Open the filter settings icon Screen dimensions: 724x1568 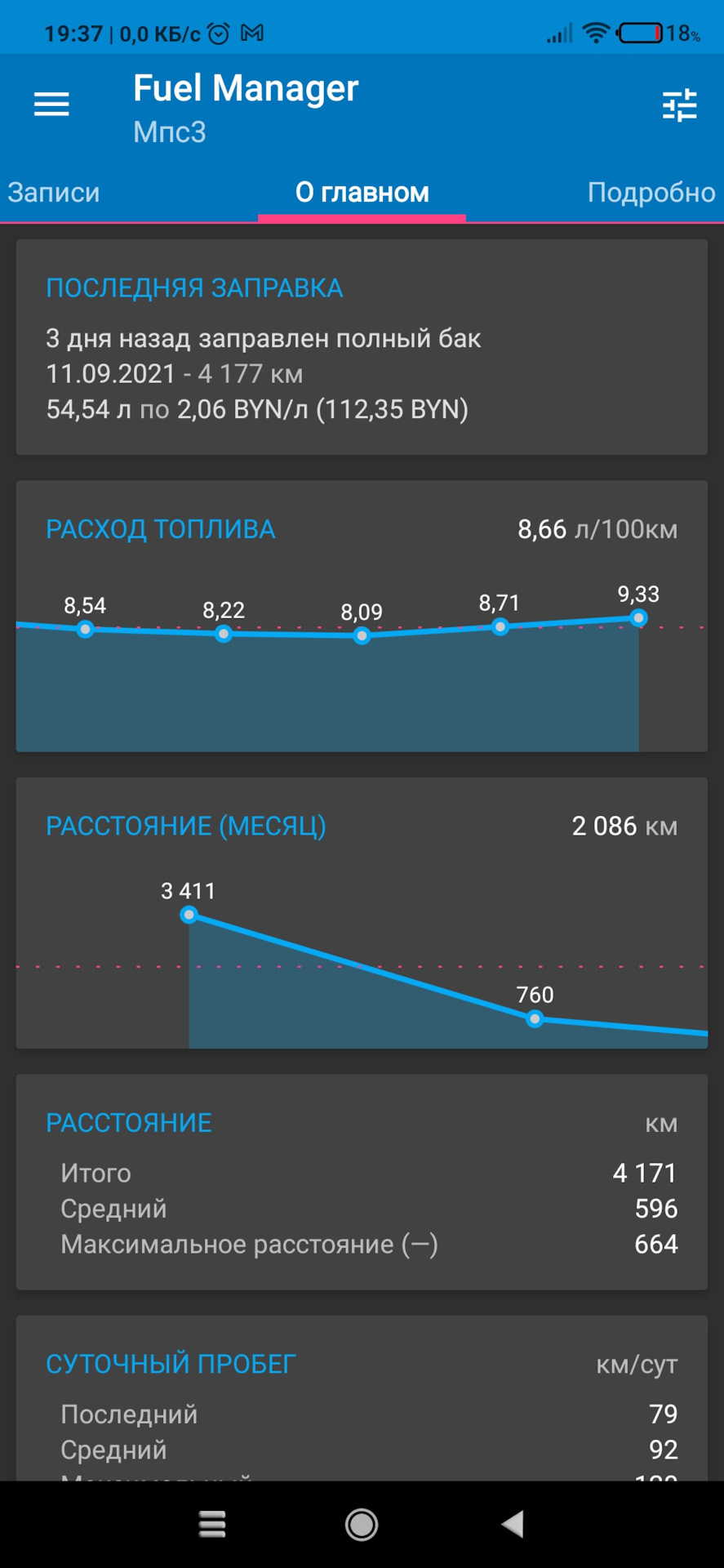[679, 105]
